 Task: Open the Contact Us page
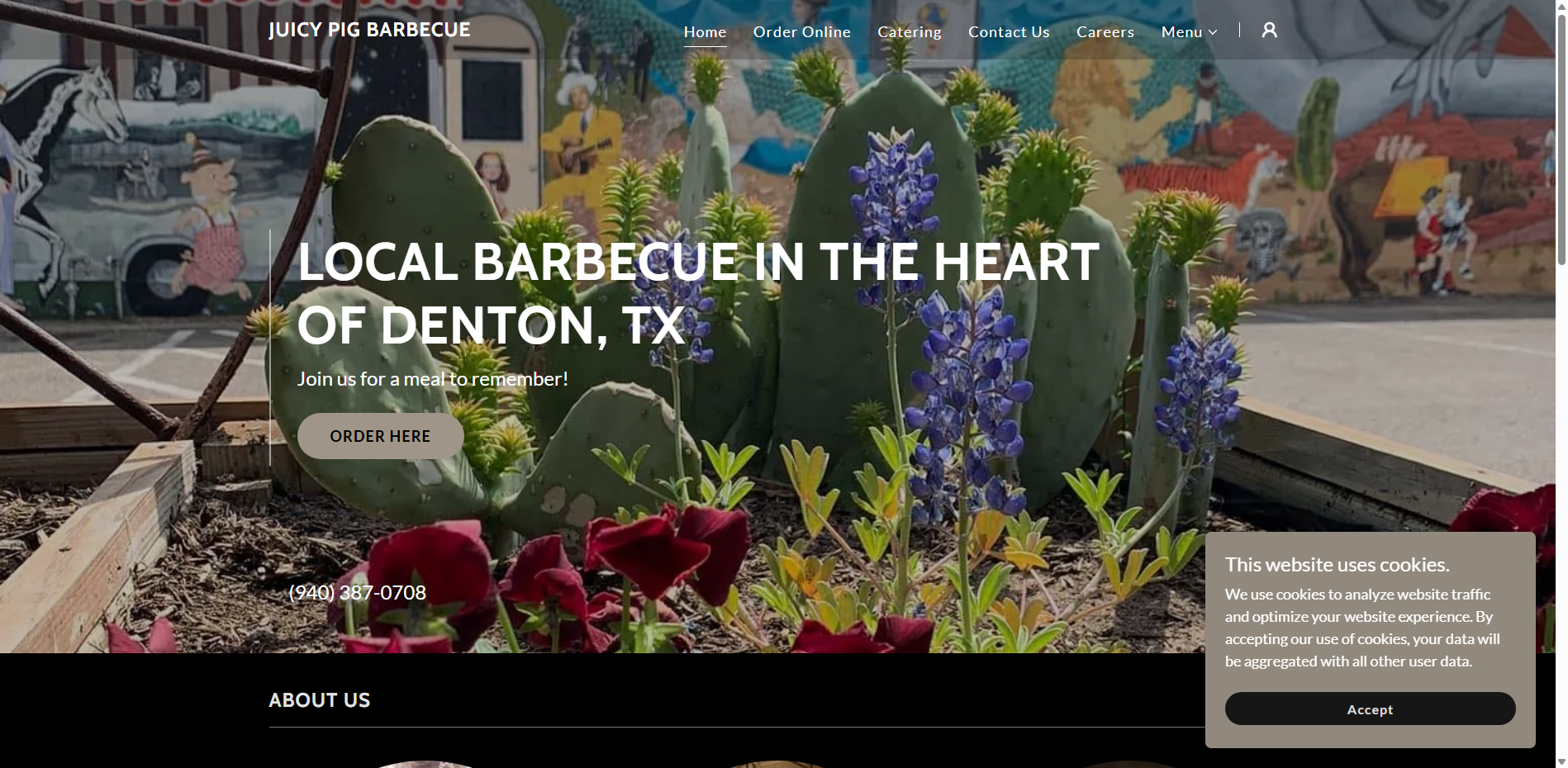[x=1009, y=32]
